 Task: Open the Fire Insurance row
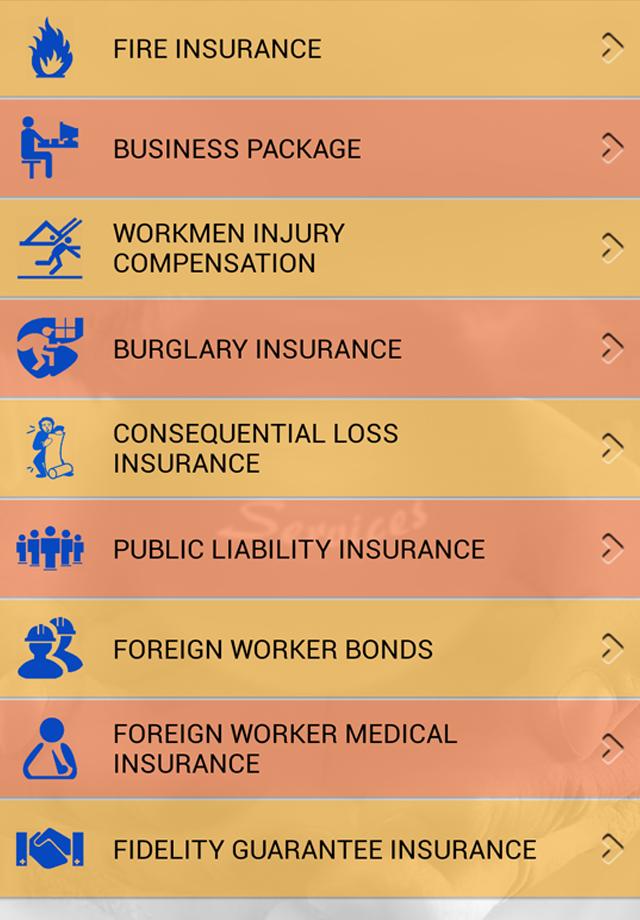click(320, 48)
